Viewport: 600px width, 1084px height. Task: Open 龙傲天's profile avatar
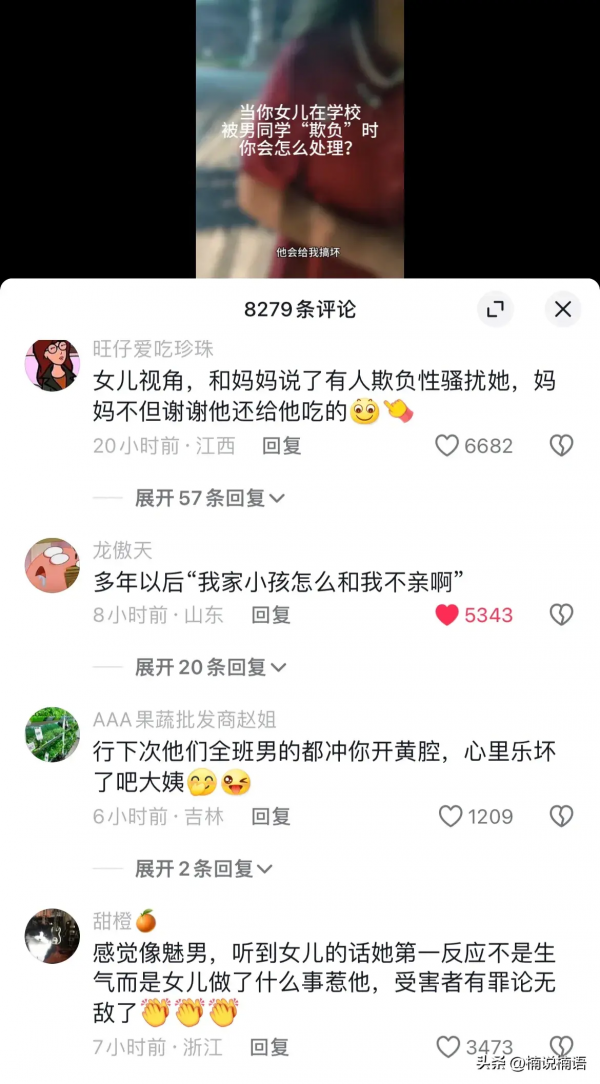pyautogui.click(x=51, y=565)
